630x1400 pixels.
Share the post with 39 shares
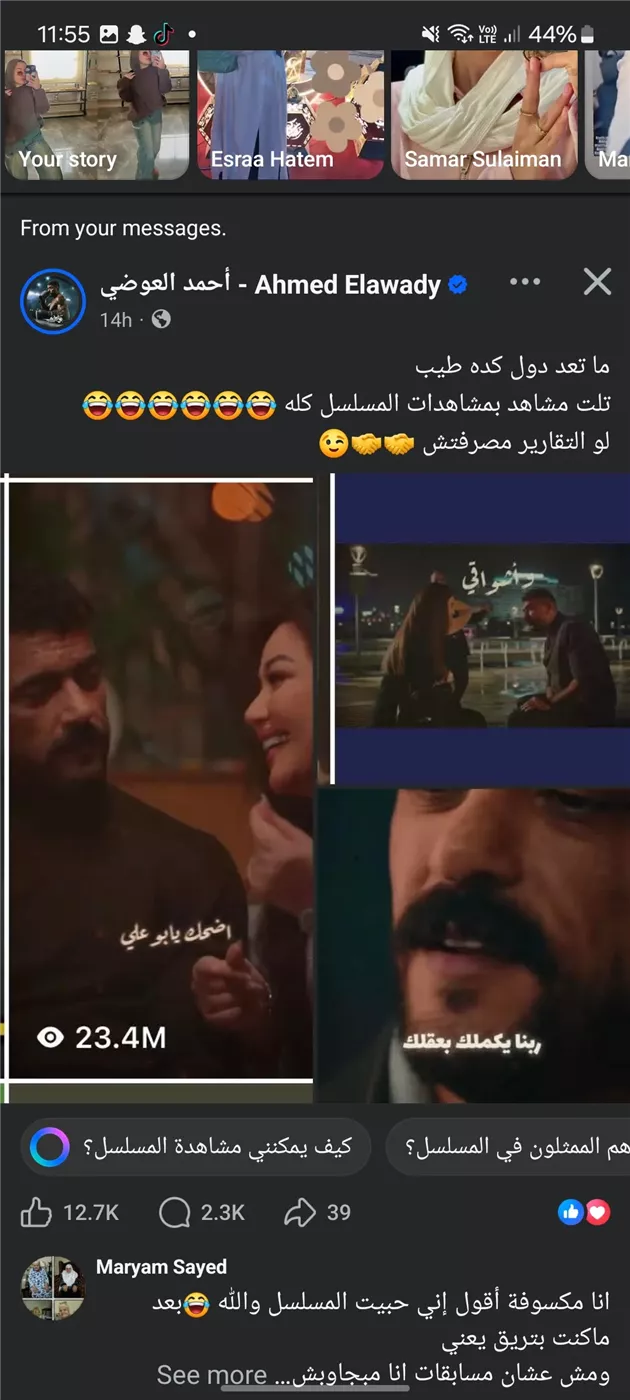click(317, 1212)
